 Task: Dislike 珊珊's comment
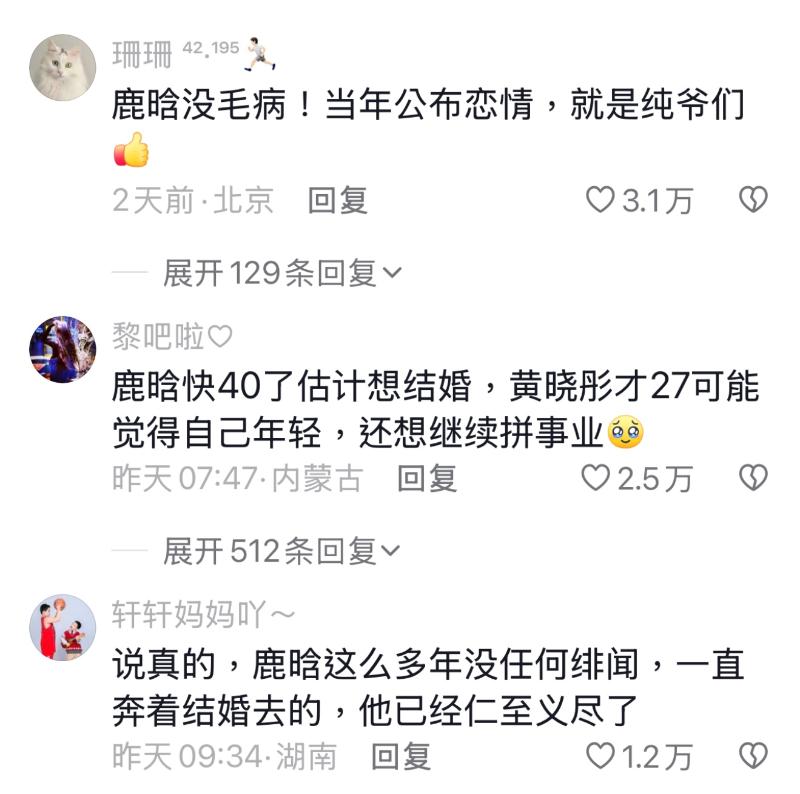[x=752, y=201]
